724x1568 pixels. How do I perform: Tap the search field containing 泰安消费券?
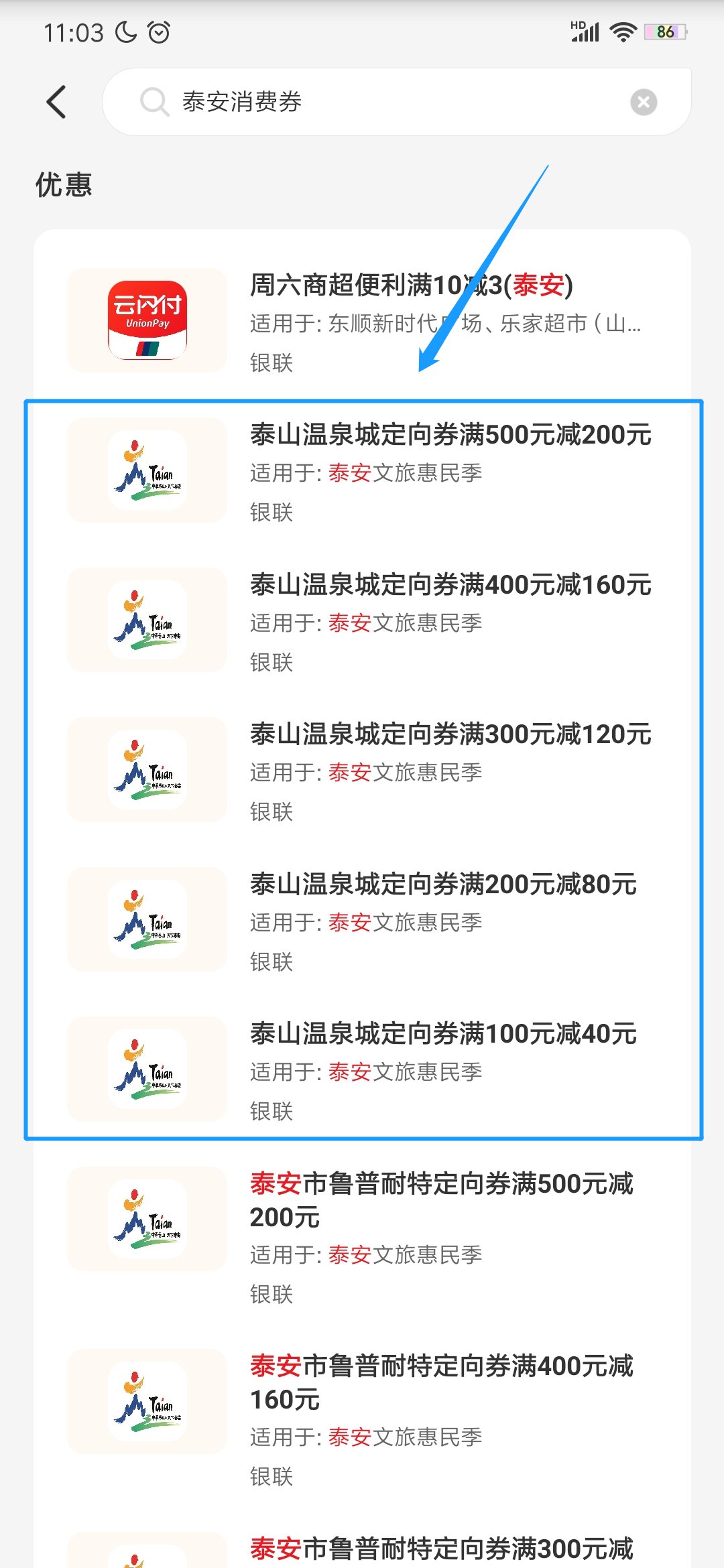pyautogui.click(x=375, y=102)
